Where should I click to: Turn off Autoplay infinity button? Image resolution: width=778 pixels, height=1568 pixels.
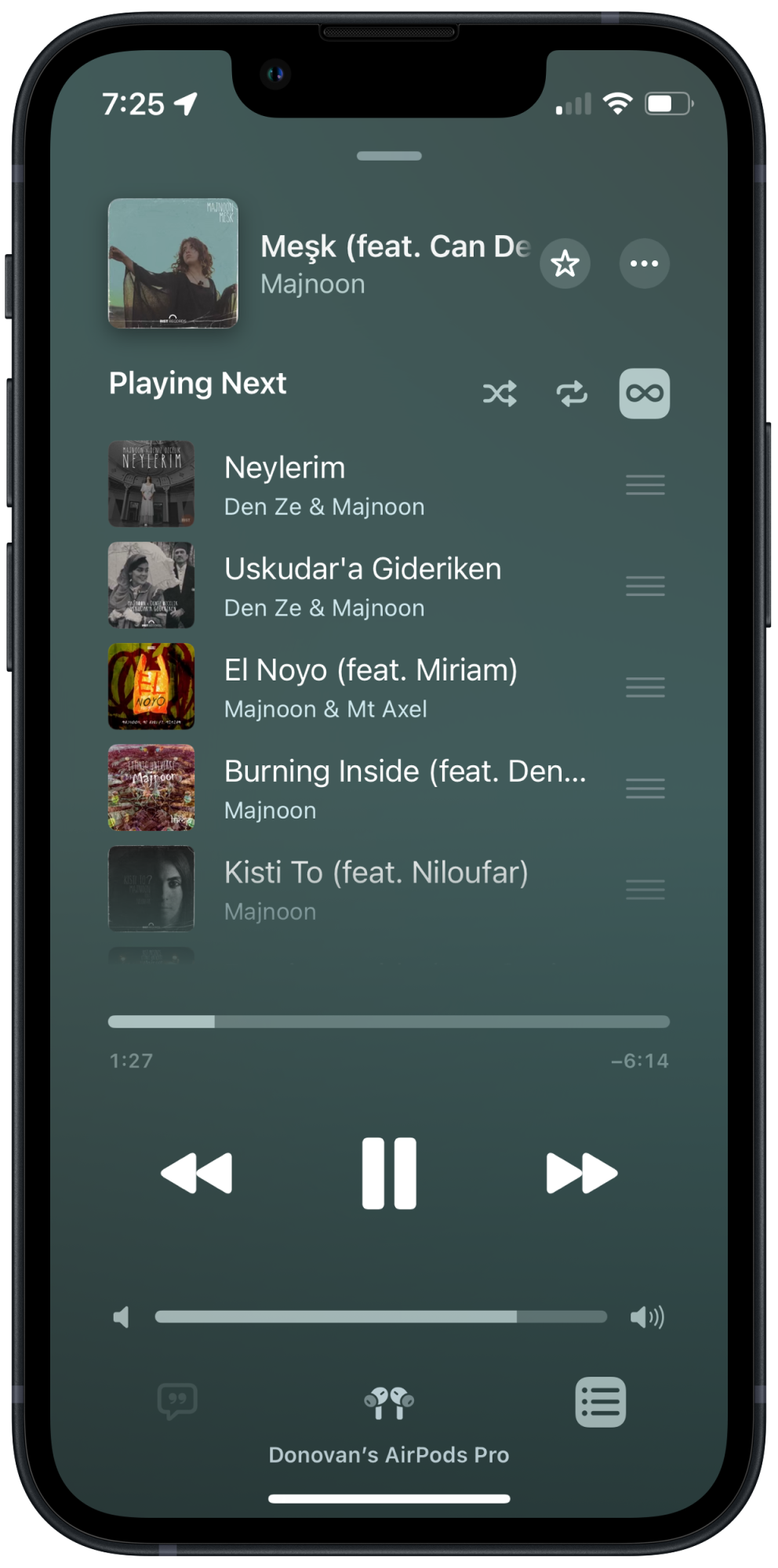[644, 394]
